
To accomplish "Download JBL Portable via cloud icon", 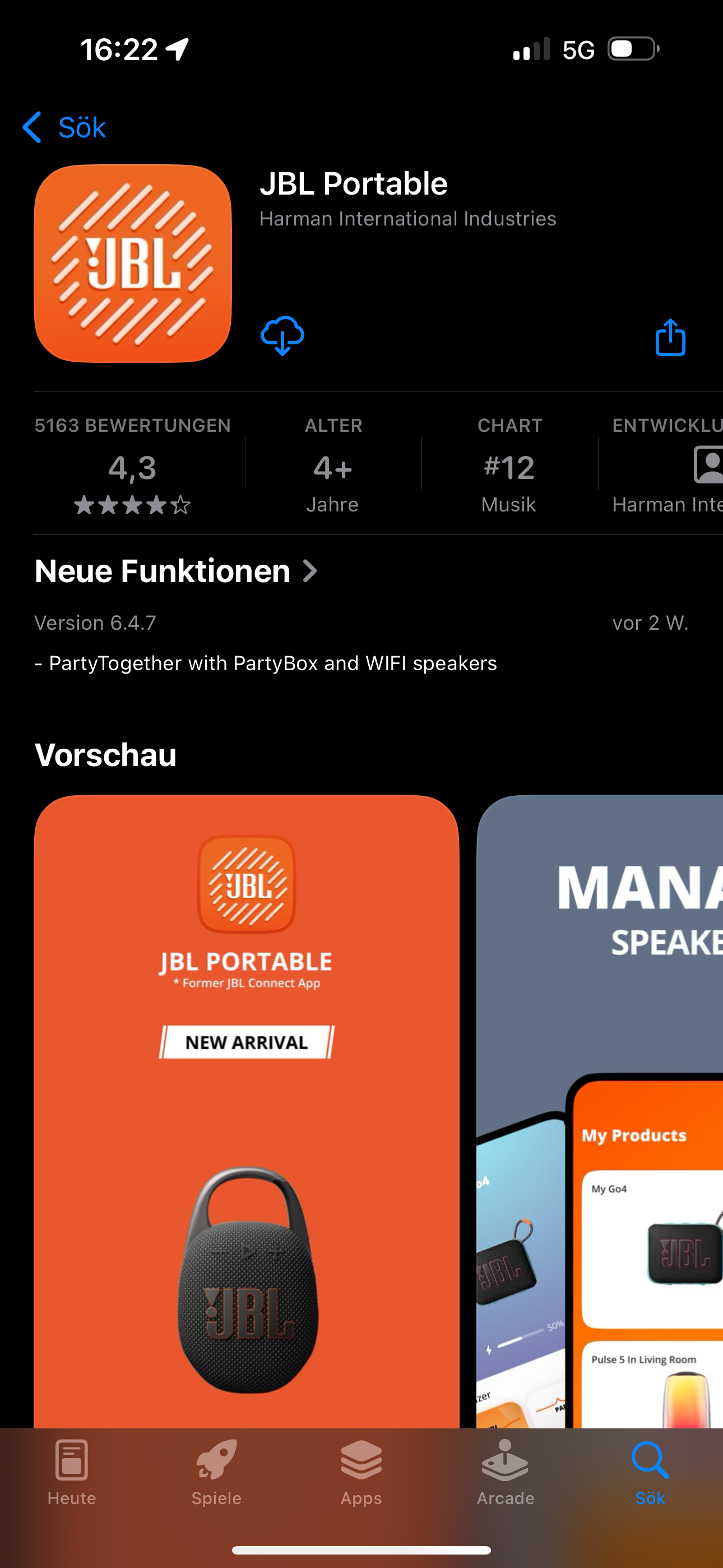I will click(282, 335).
